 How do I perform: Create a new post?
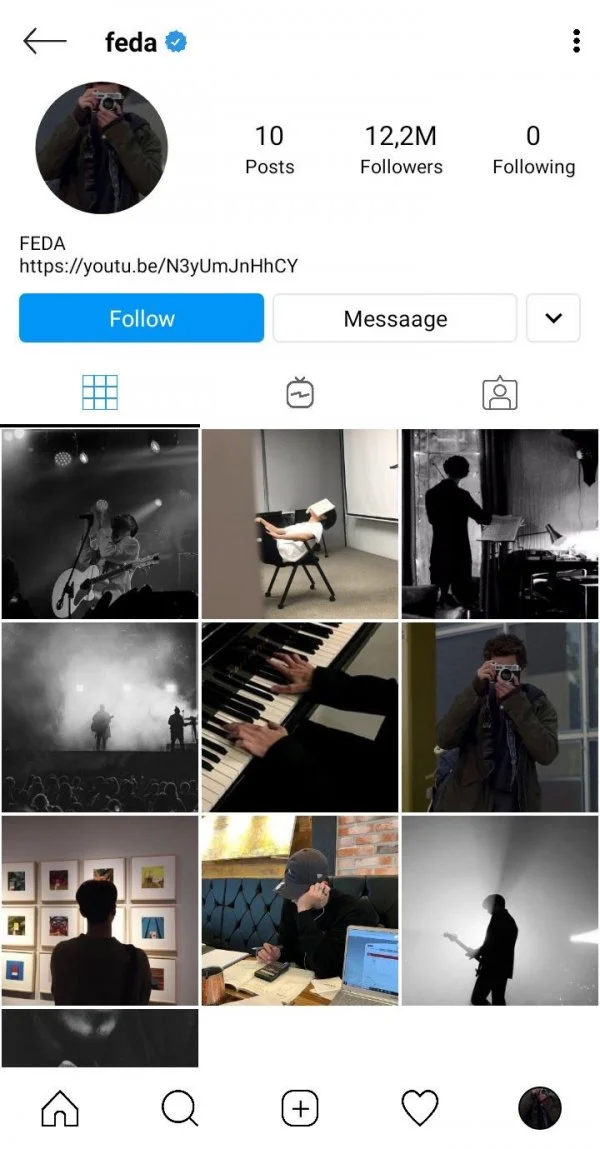coord(300,1108)
